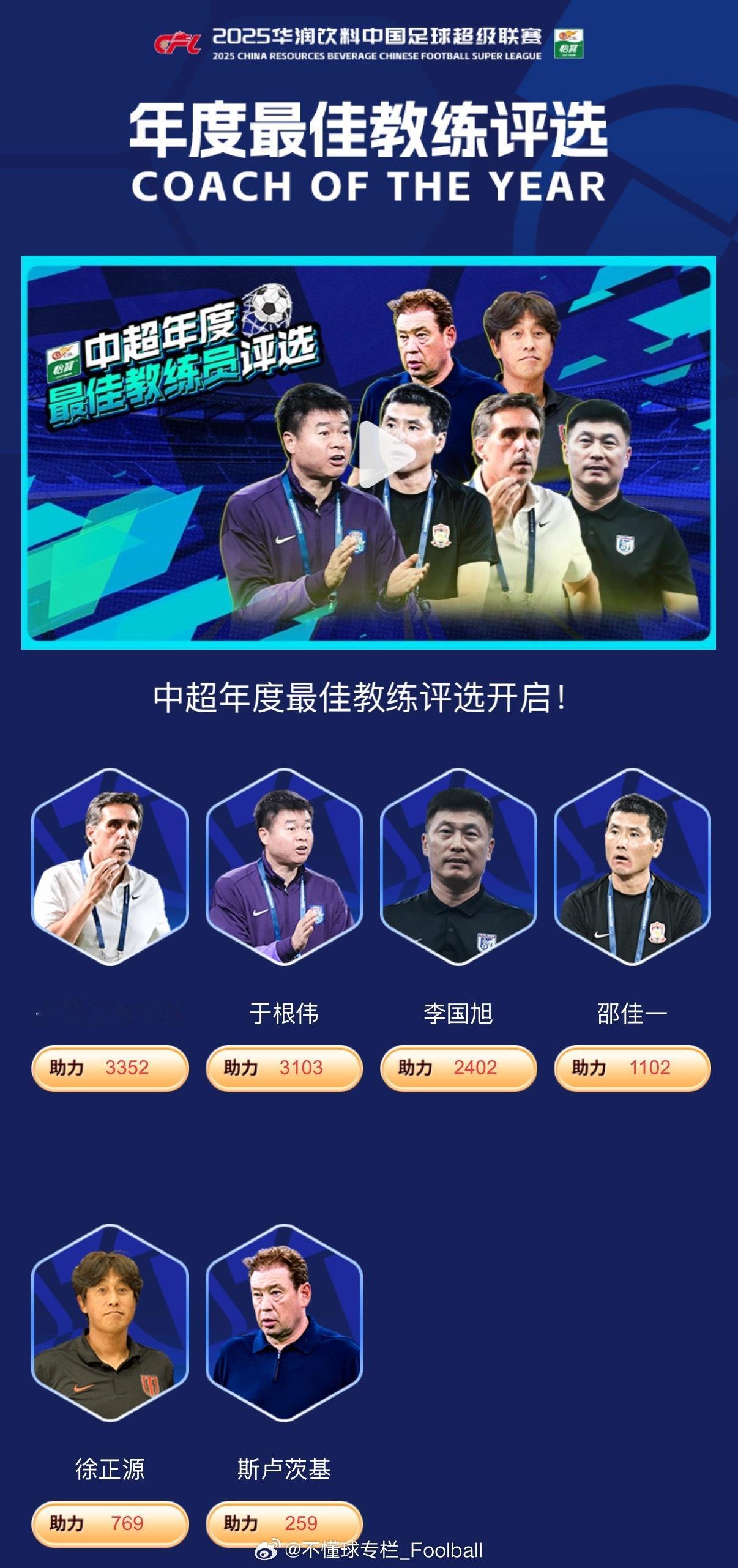Click the 怡宝 sponsor logo at top right
738x1568 pixels.
[x=568, y=43]
